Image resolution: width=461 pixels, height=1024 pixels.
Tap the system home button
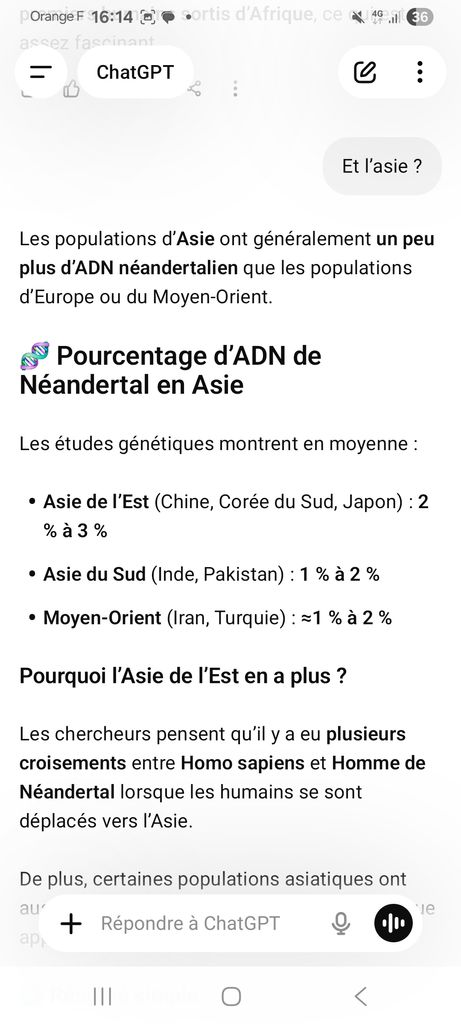[231, 997]
